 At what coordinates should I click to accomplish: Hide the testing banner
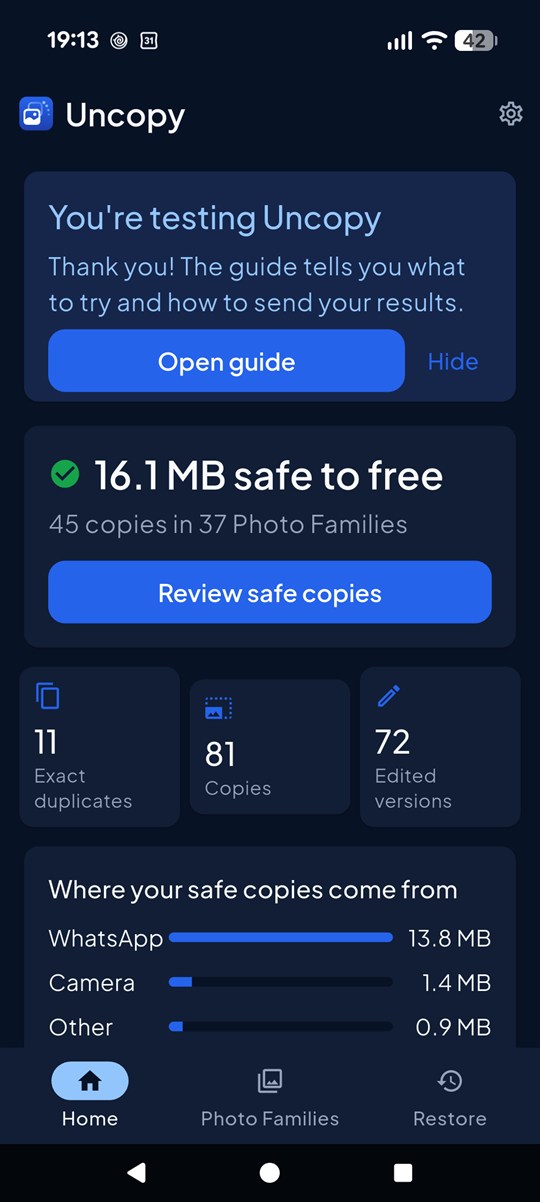tap(453, 361)
